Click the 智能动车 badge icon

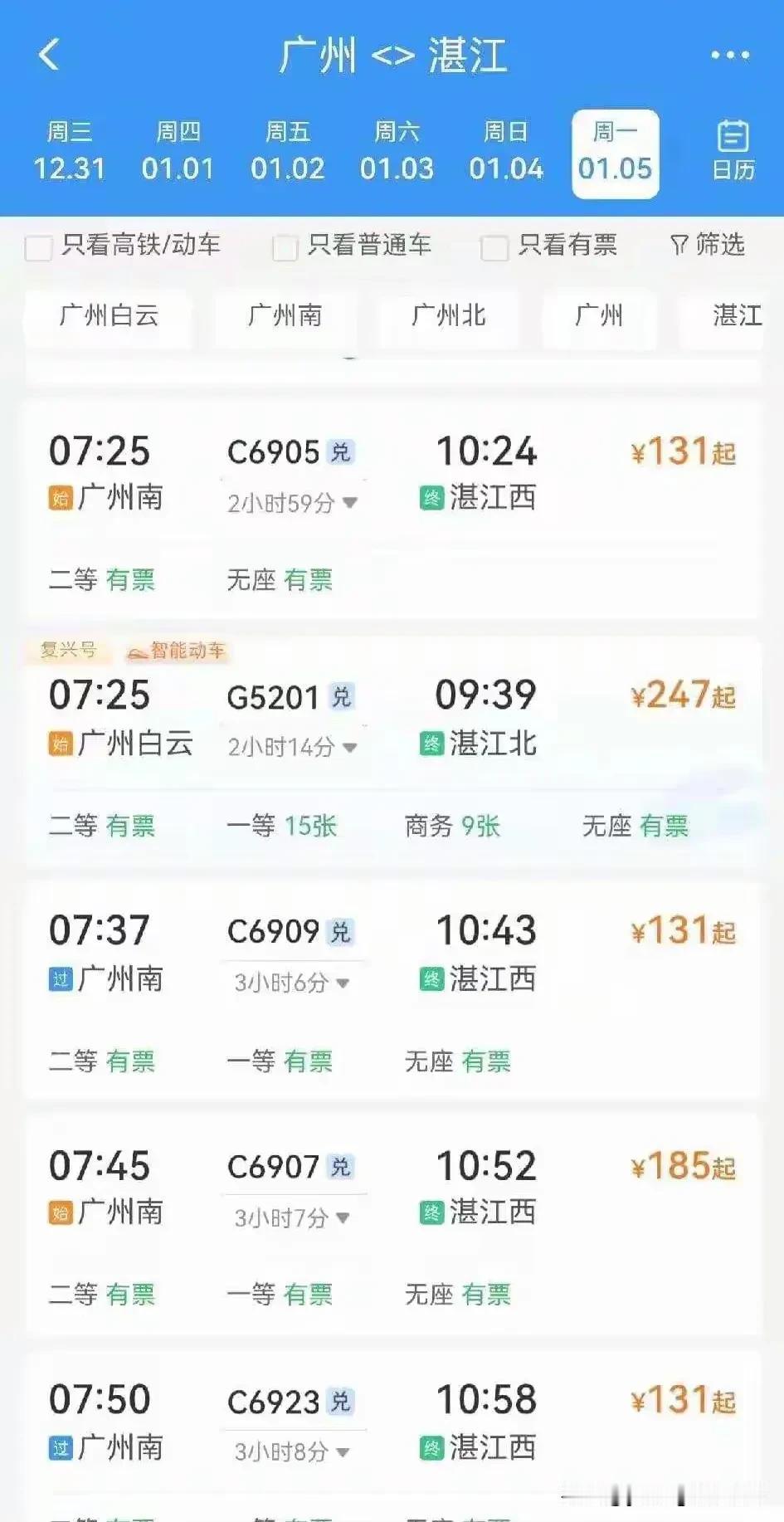point(178,653)
